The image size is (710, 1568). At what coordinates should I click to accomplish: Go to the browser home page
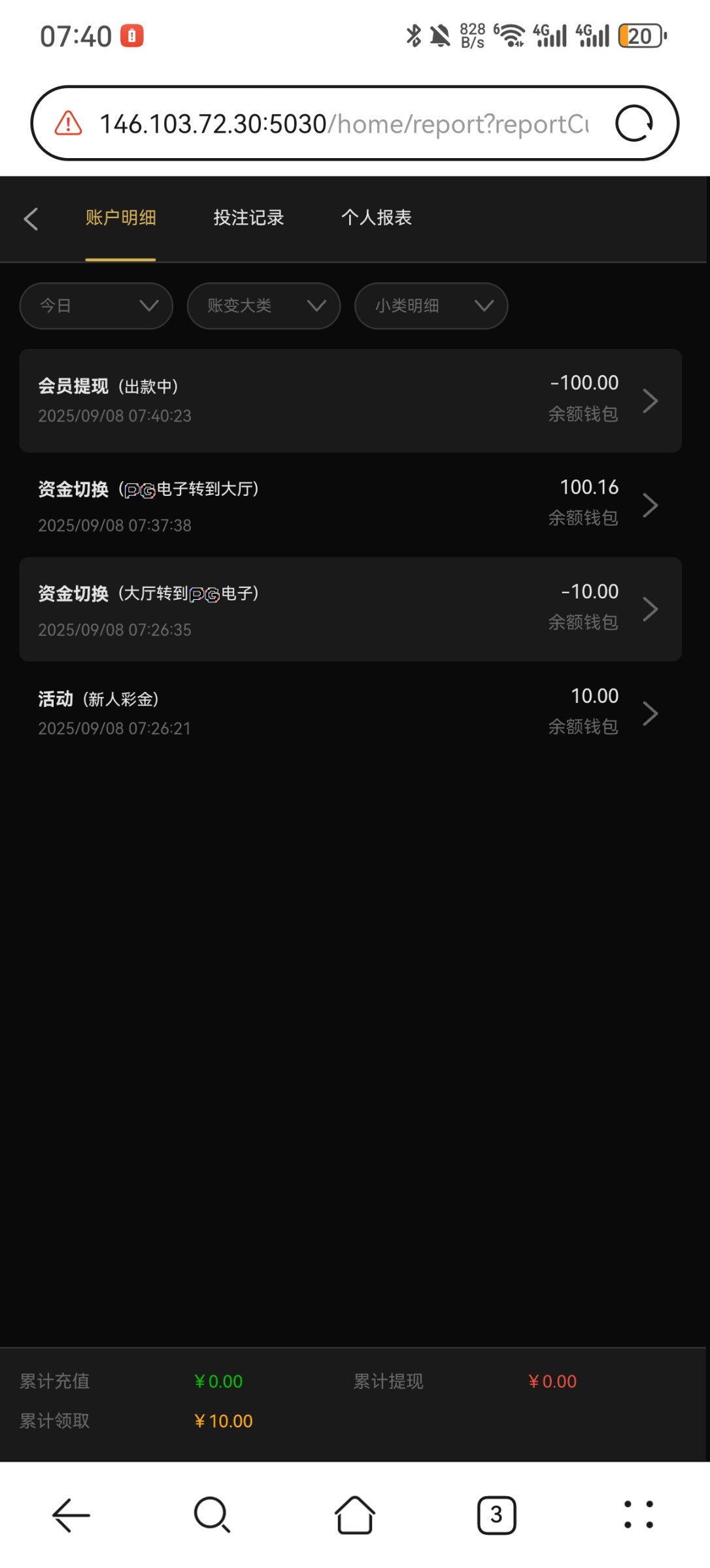click(355, 1514)
